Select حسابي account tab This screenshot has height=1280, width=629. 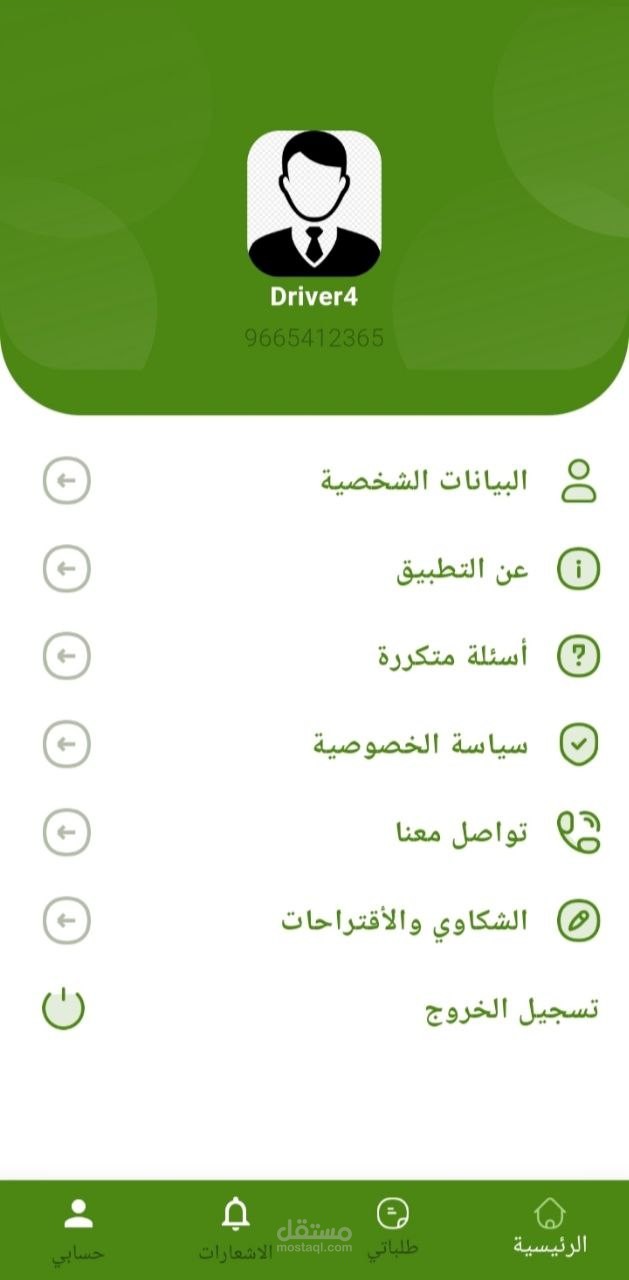click(78, 1228)
